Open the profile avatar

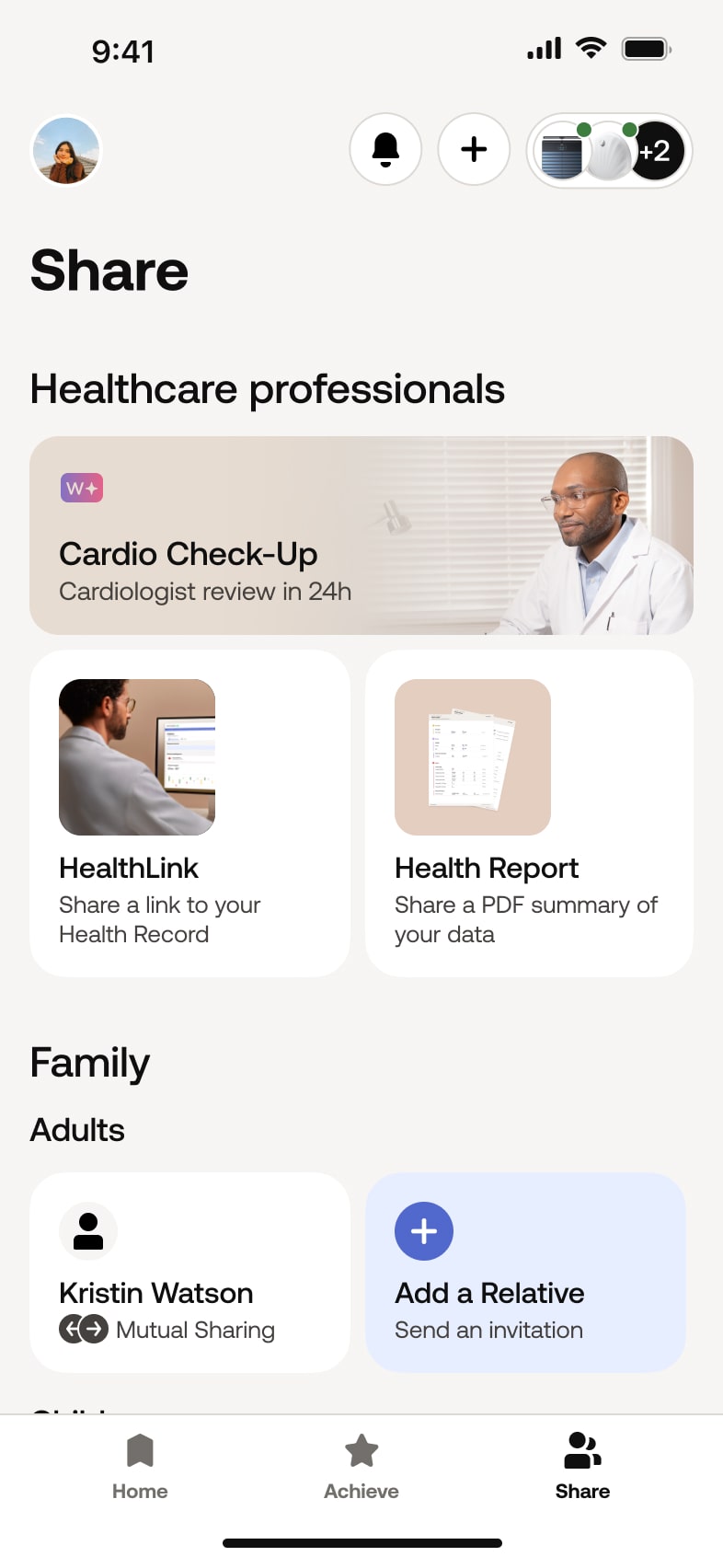66,151
